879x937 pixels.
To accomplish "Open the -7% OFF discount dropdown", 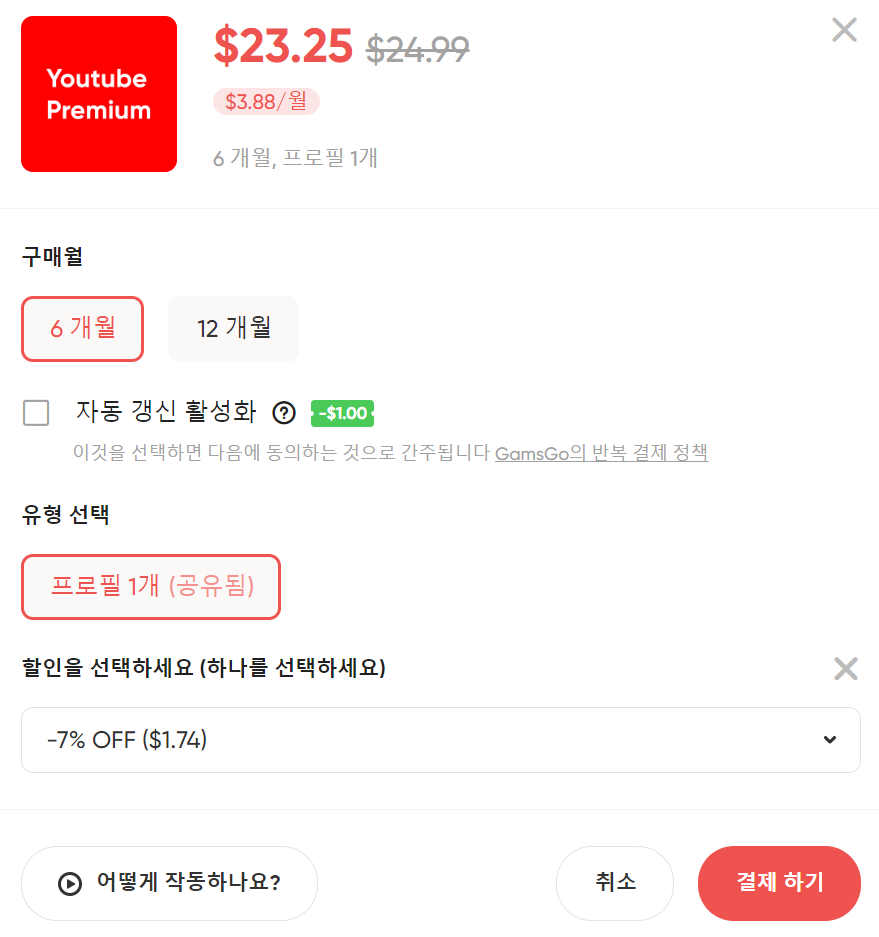I will [x=440, y=739].
